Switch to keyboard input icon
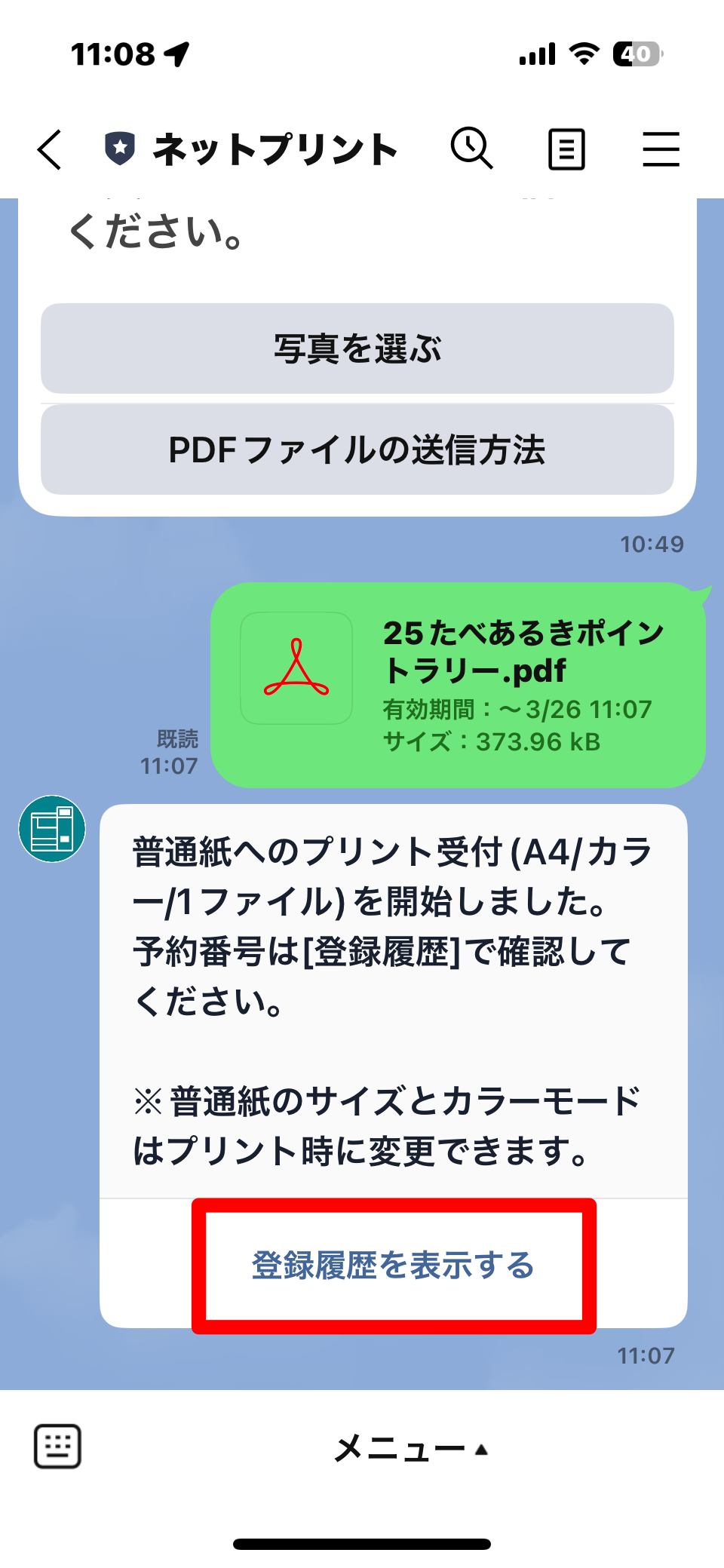 pyautogui.click(x=57, y=1447)
